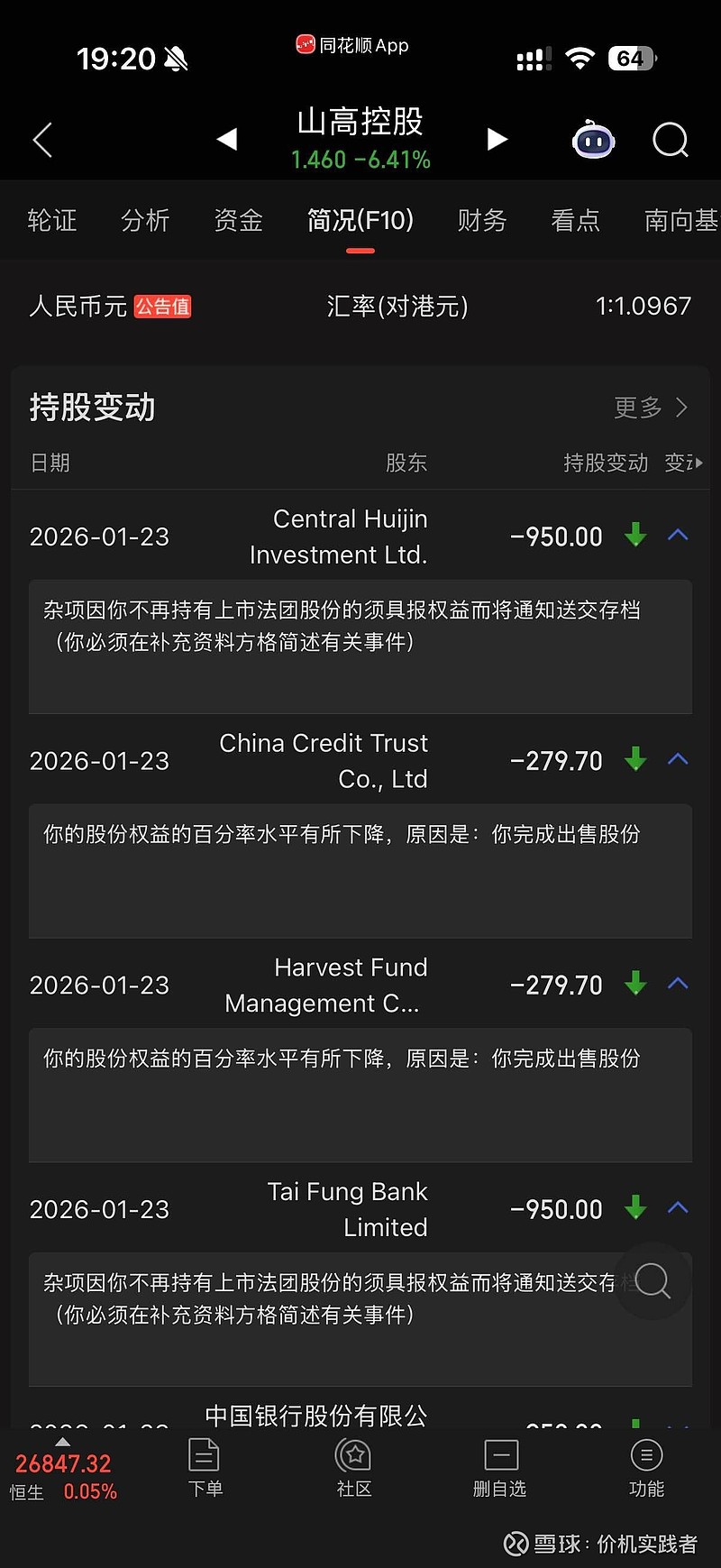Screen dimensions: 721x1568
Task: Select the 资金 tab
Action: tap(237, 220)
